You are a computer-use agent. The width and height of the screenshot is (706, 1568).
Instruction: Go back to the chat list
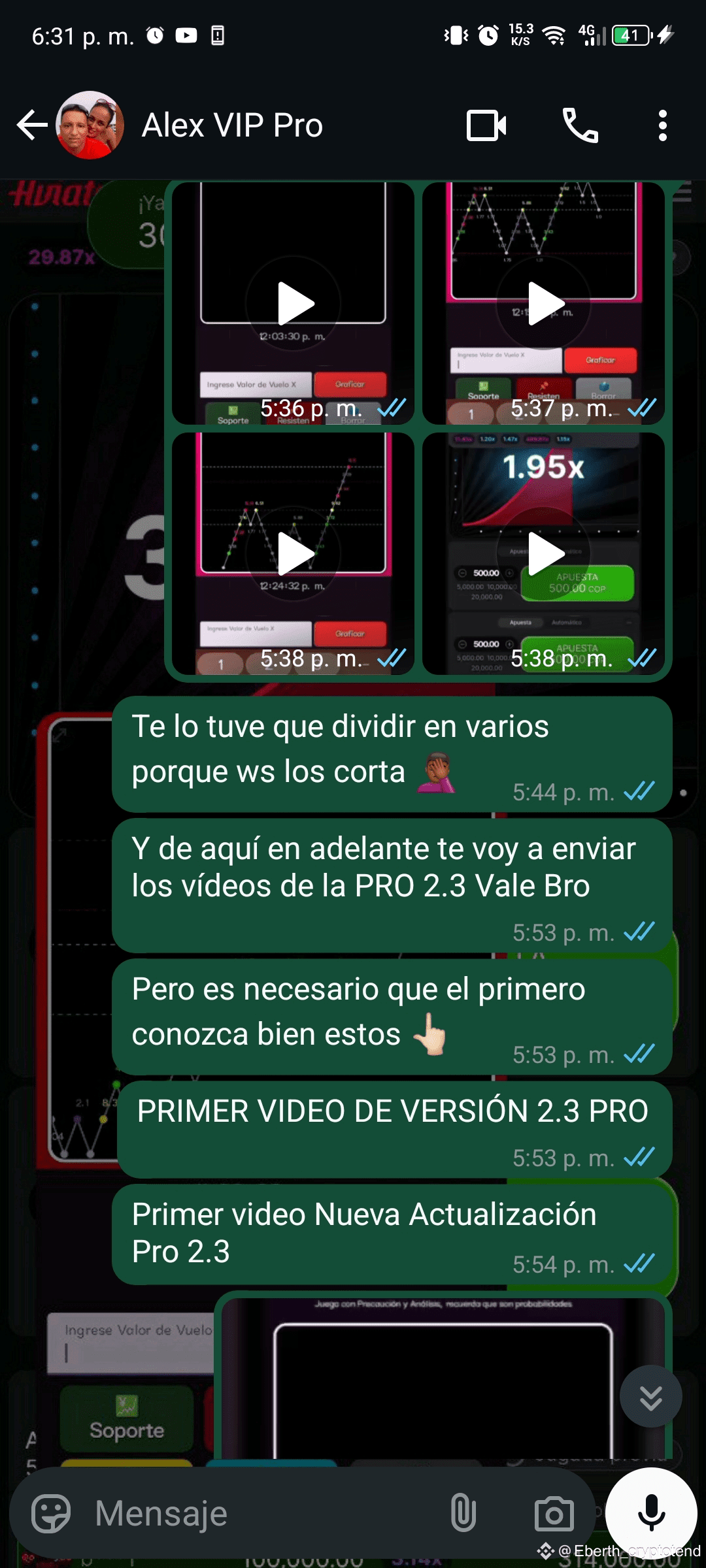tap(33, 125)
